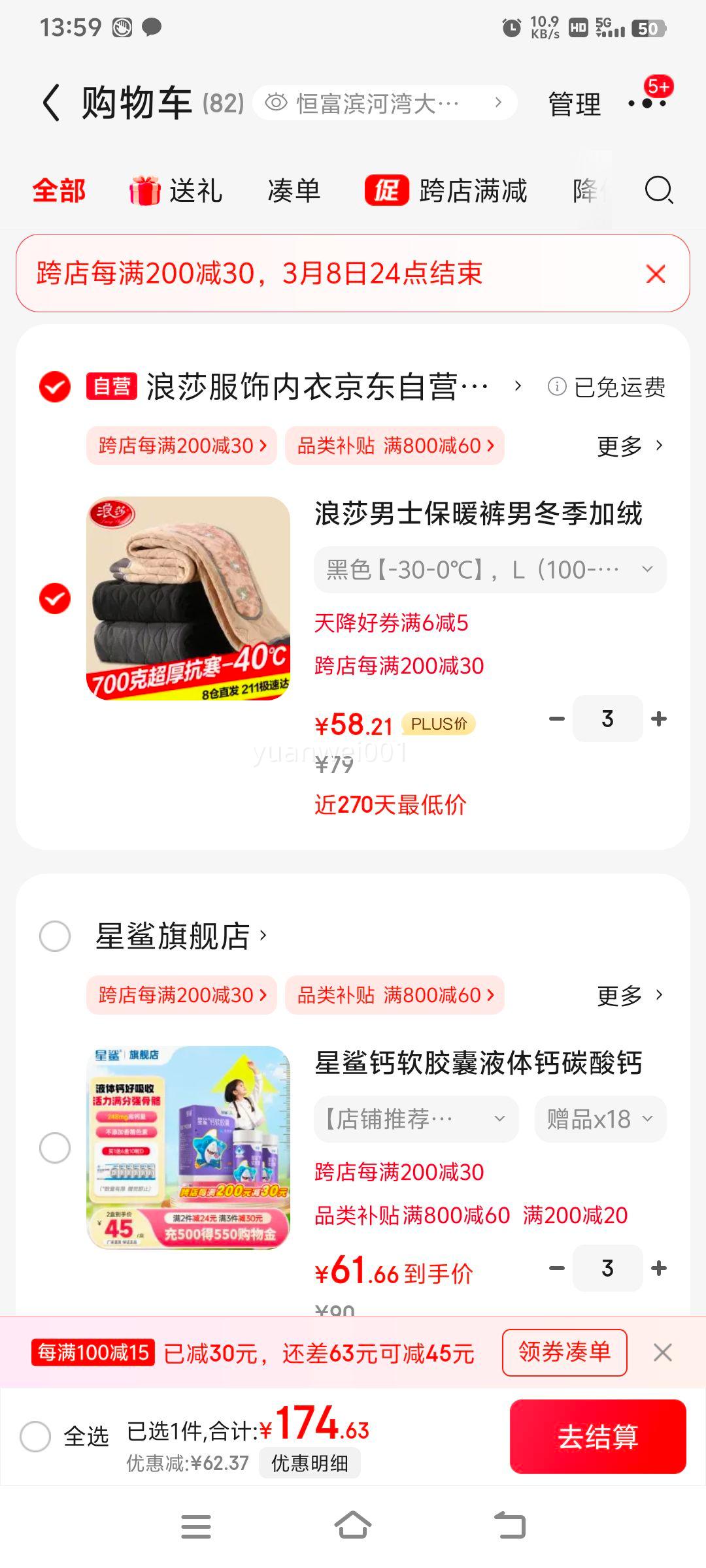
Task: Tap 领券凑单 to get coupons
Action: [565, 1352]
